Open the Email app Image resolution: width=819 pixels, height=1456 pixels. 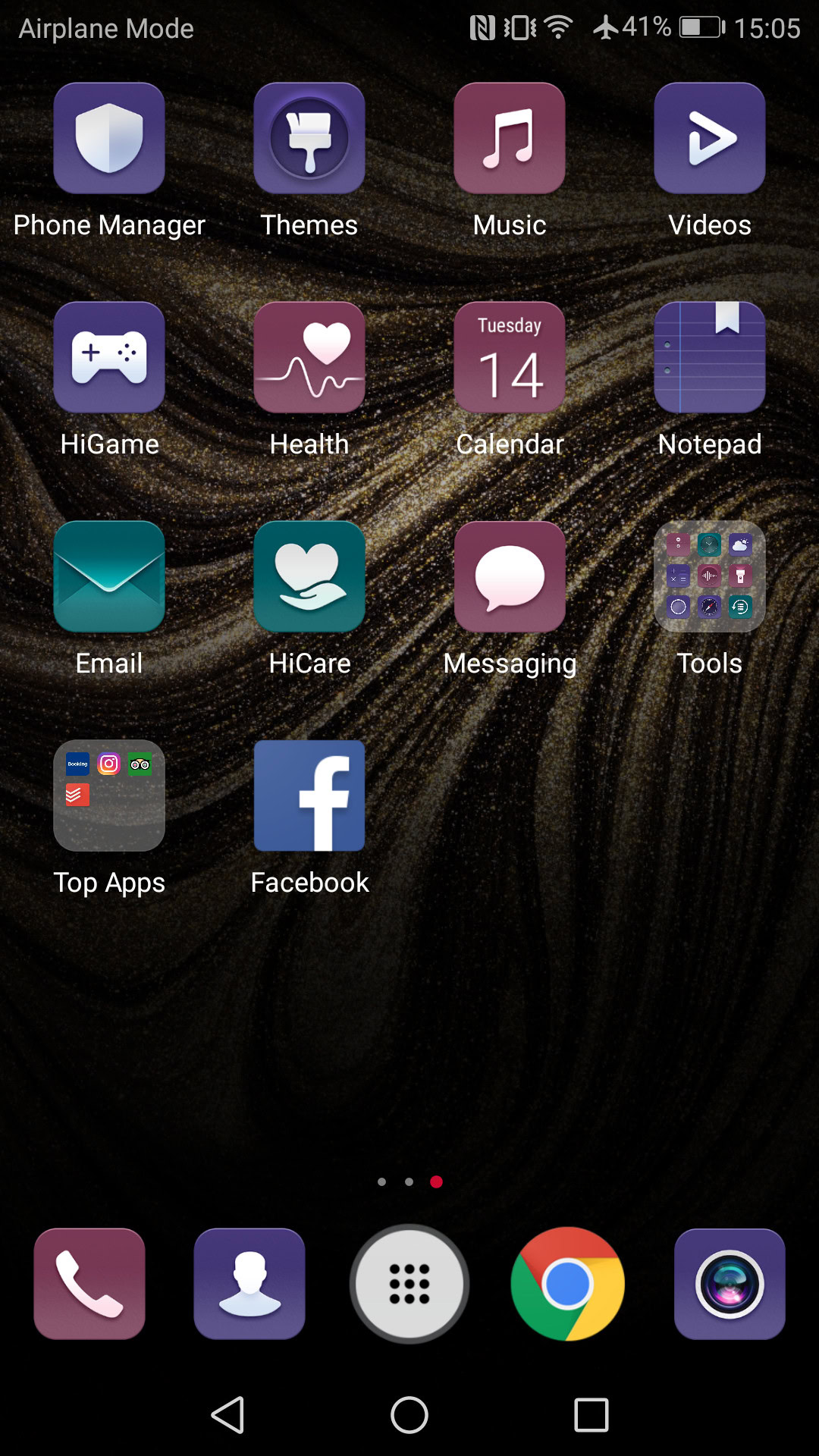point(109,576)
